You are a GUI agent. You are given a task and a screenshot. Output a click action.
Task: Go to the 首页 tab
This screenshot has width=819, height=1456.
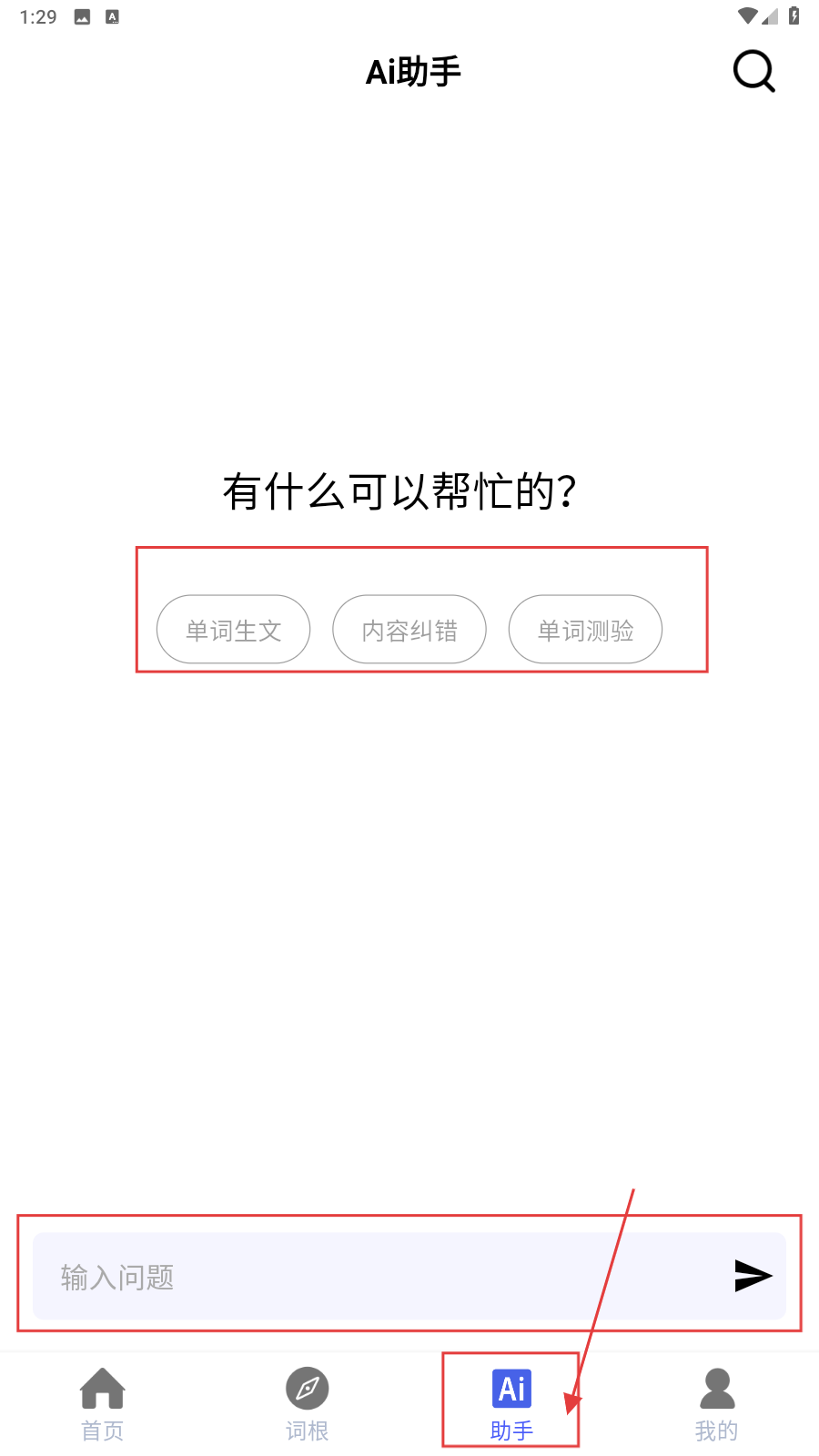click(x=102, y=1405)
